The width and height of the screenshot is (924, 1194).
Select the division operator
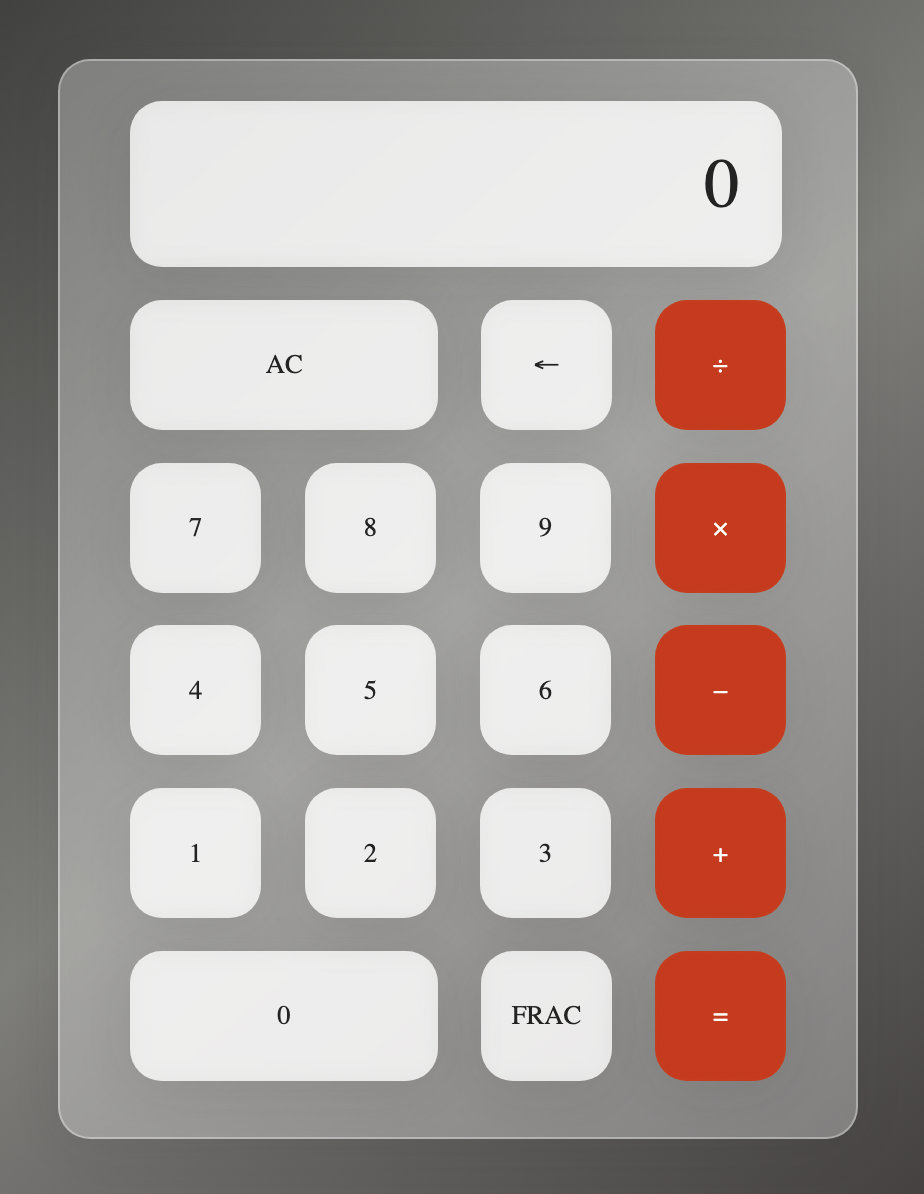[720, 365]
